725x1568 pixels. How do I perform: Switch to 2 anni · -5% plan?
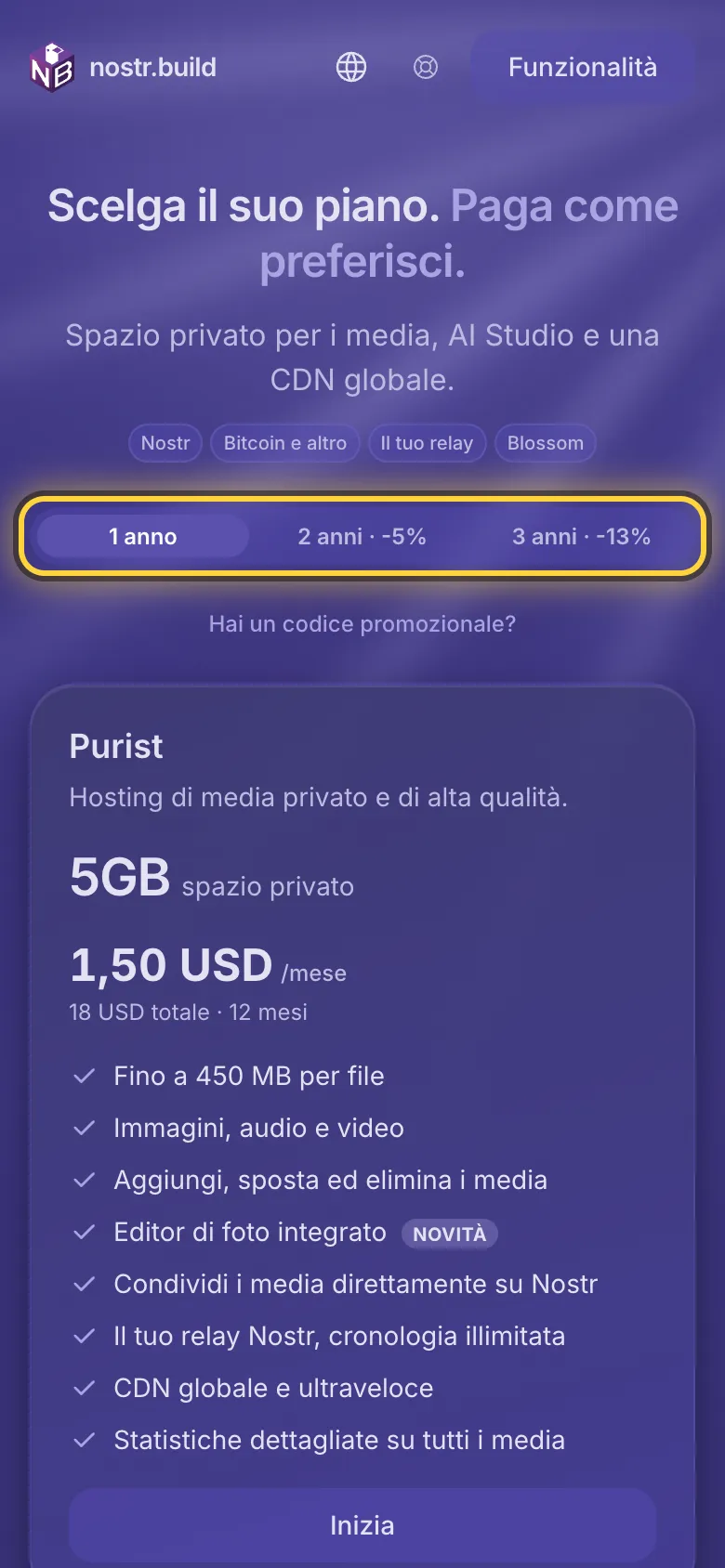362,537
